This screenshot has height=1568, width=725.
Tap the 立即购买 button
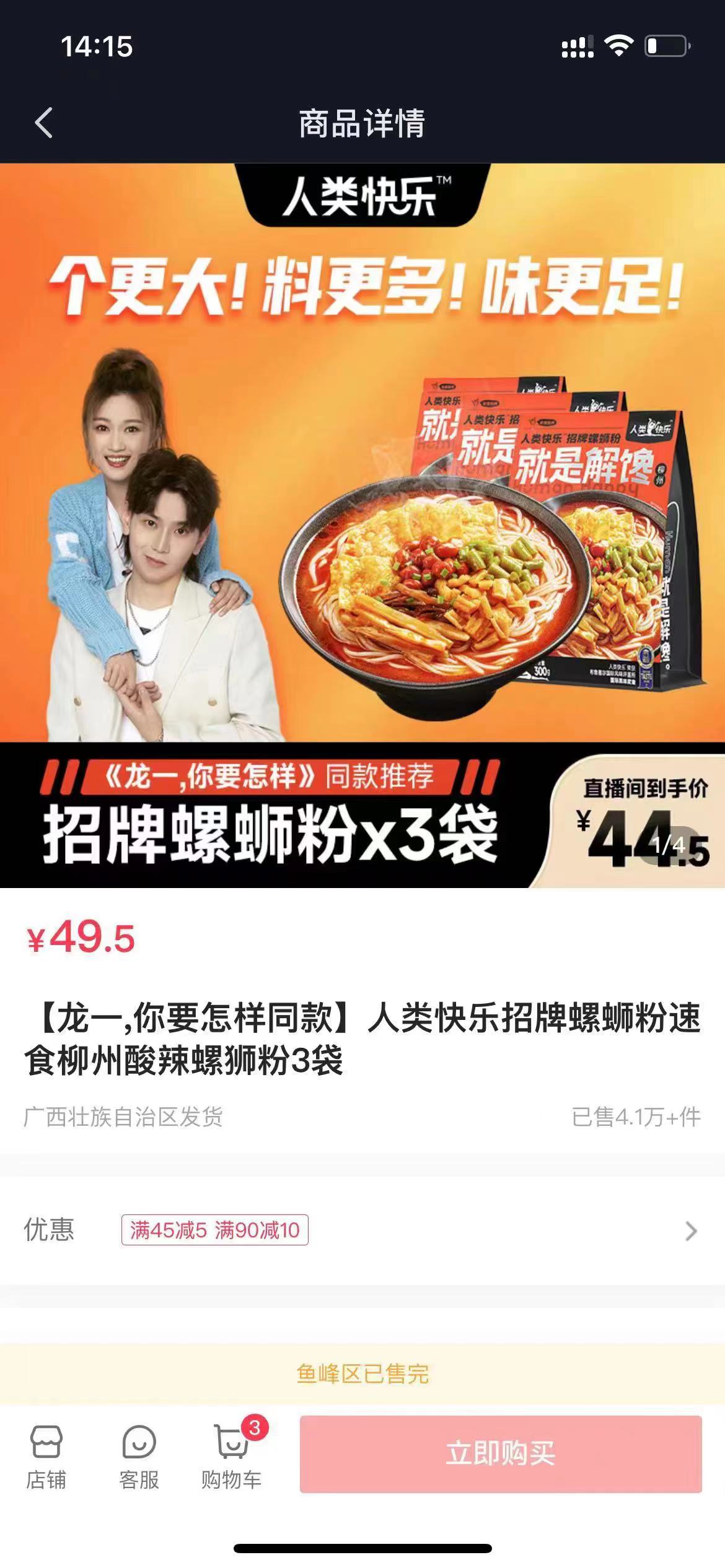point(501,1454)
